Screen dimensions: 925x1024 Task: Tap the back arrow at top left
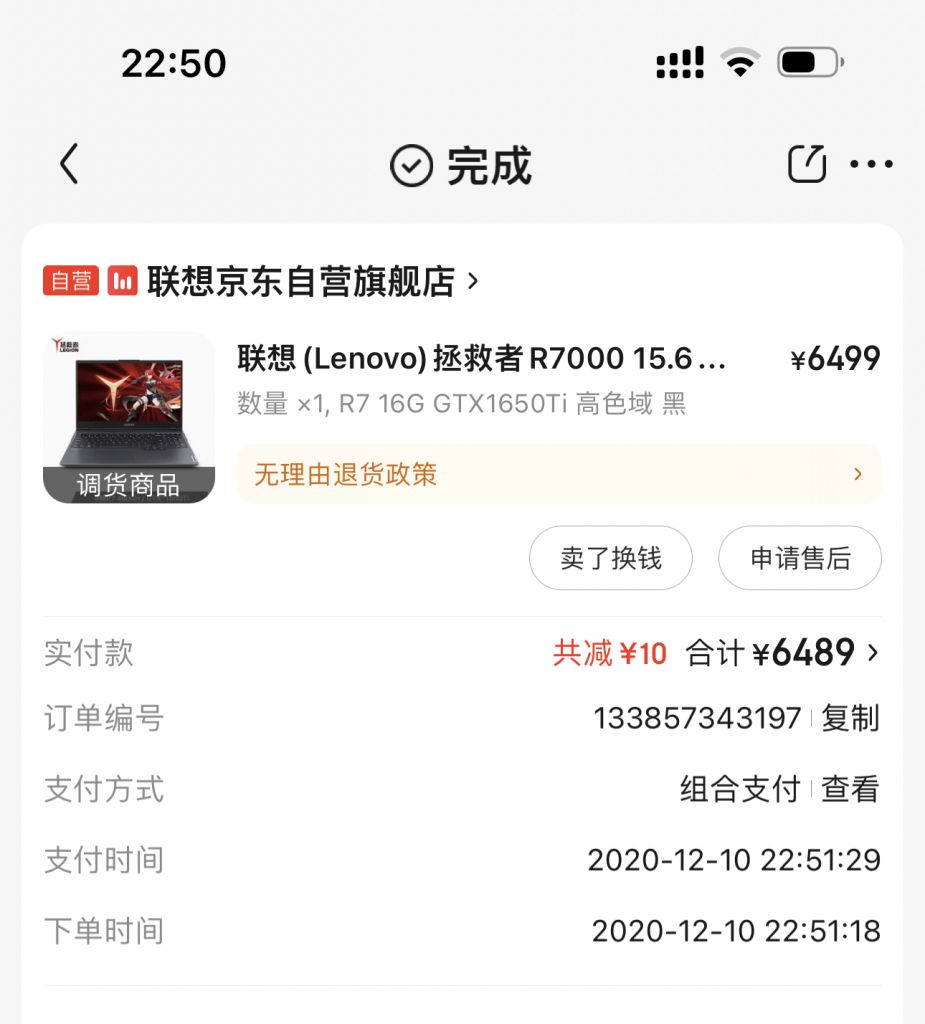[68, 164]
